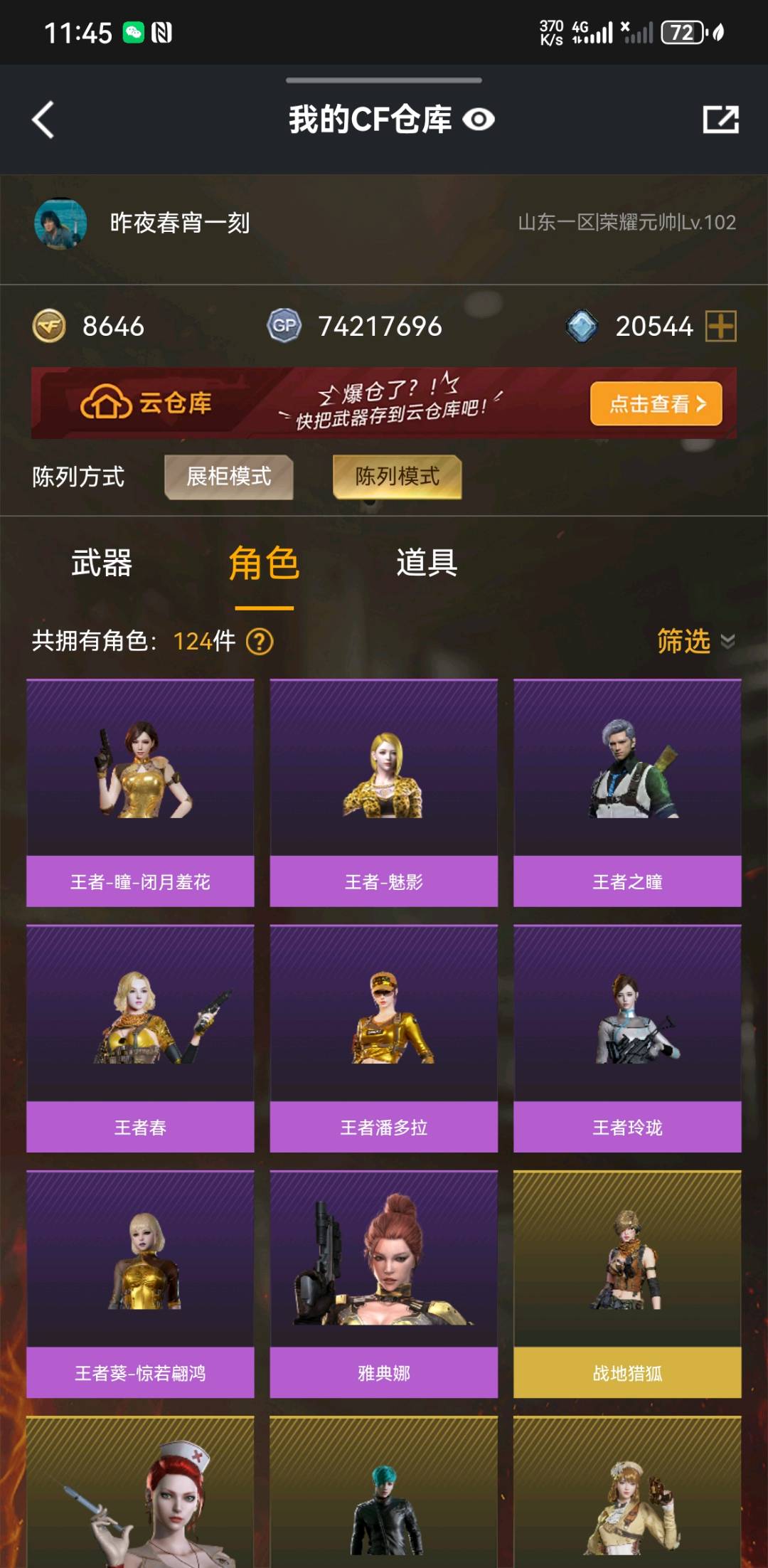
Task: Expand the 筛选 filter dropdown
Action: (695, 642)
